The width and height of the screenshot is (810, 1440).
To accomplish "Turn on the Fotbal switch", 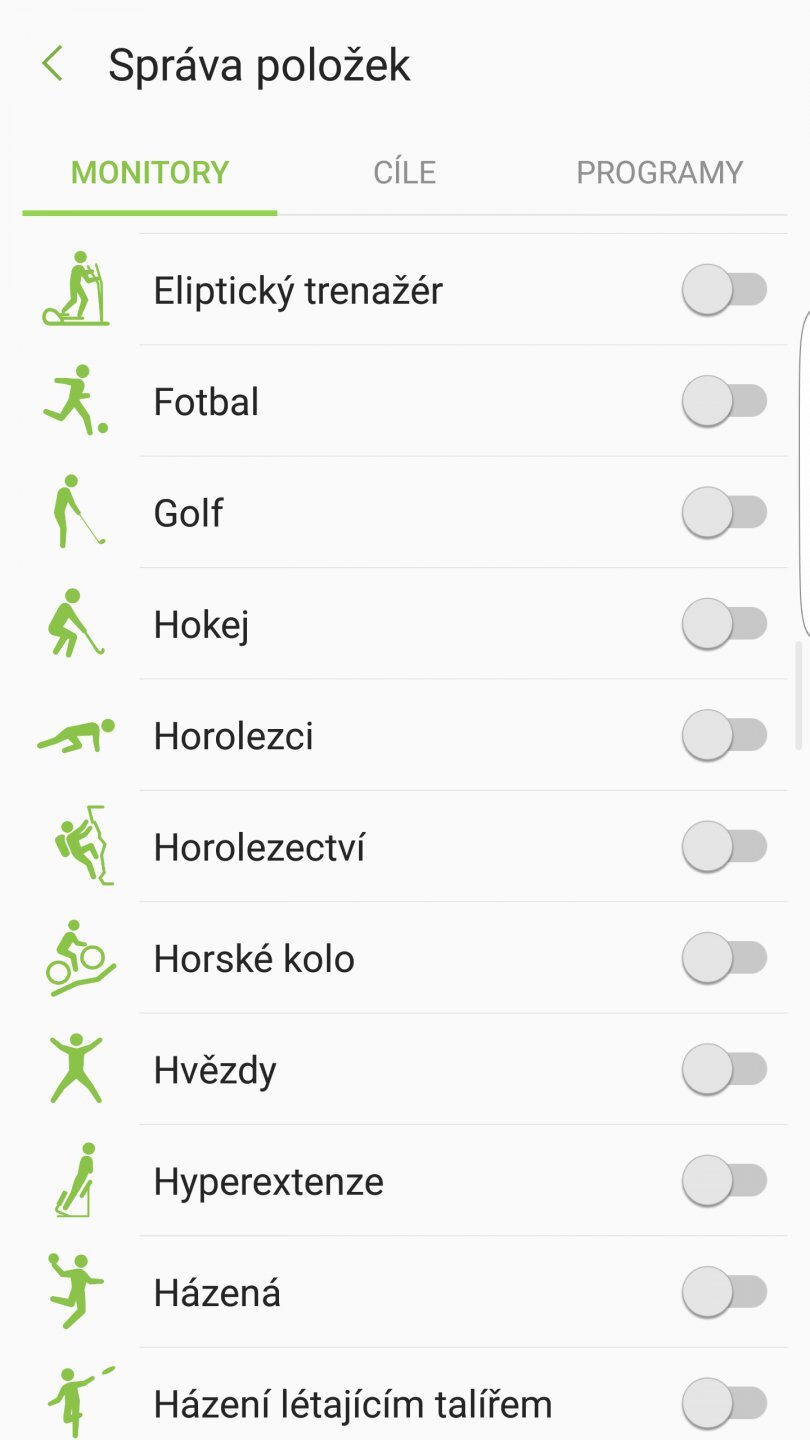I will tap(724, 402).
